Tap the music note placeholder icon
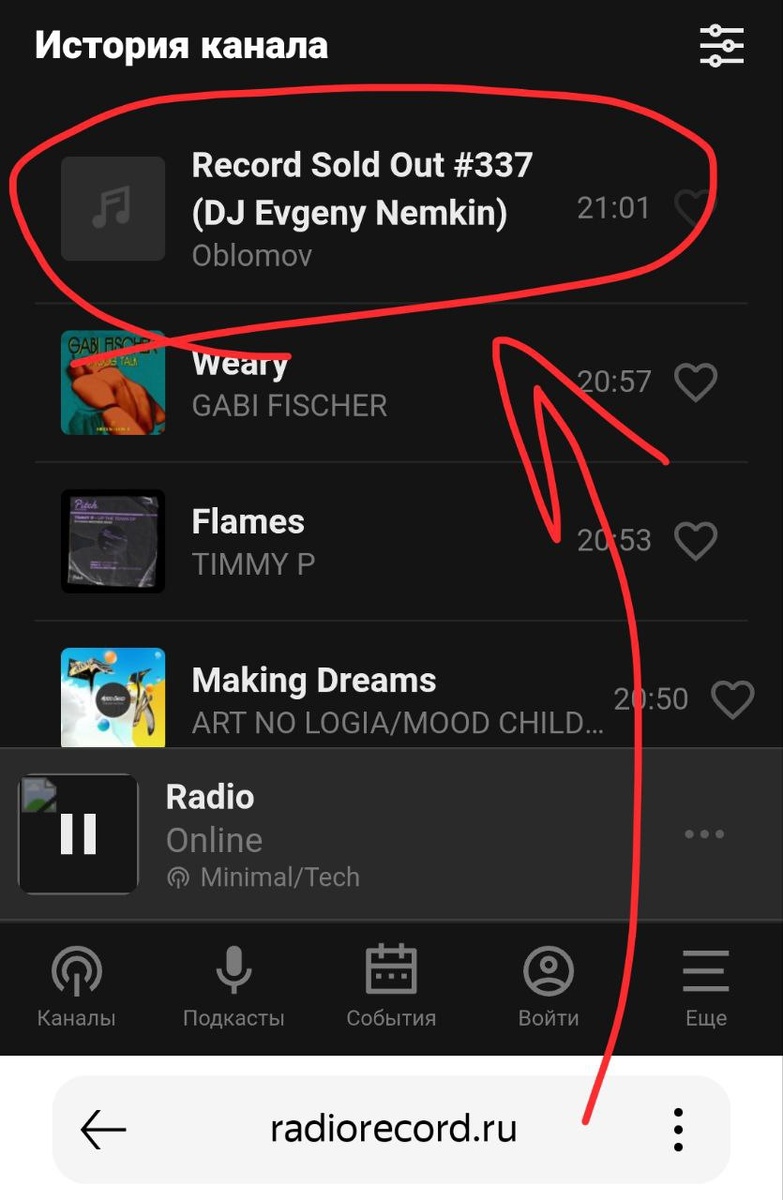 point(112,208)
